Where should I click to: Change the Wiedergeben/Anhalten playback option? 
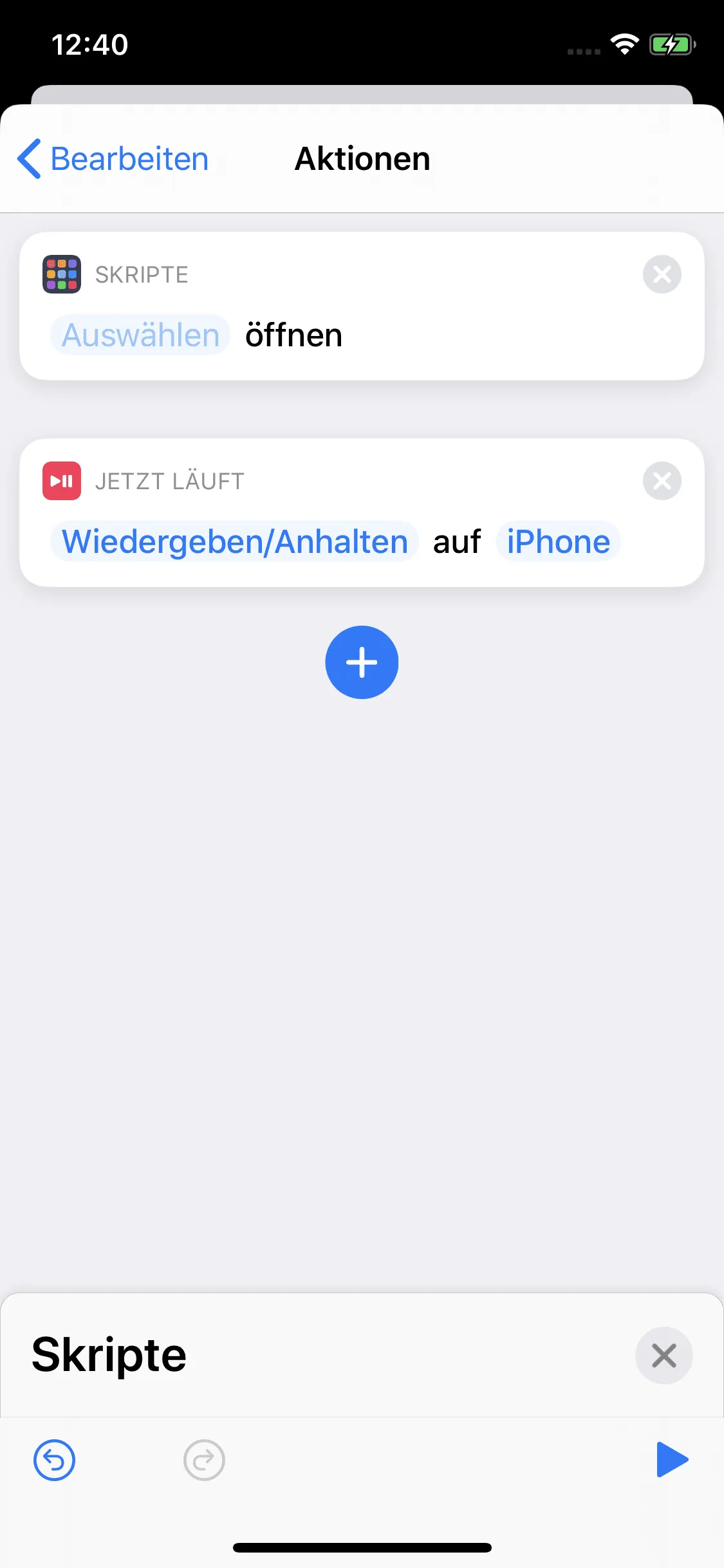point(235,541)
